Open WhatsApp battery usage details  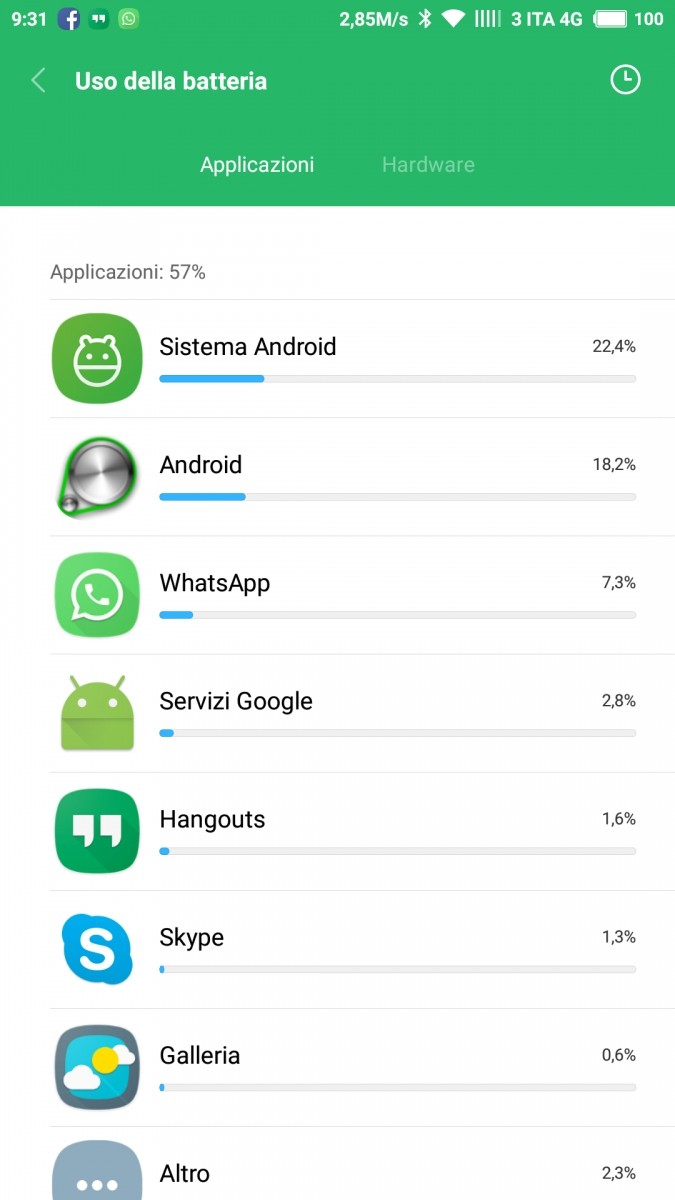pos(360,595)
